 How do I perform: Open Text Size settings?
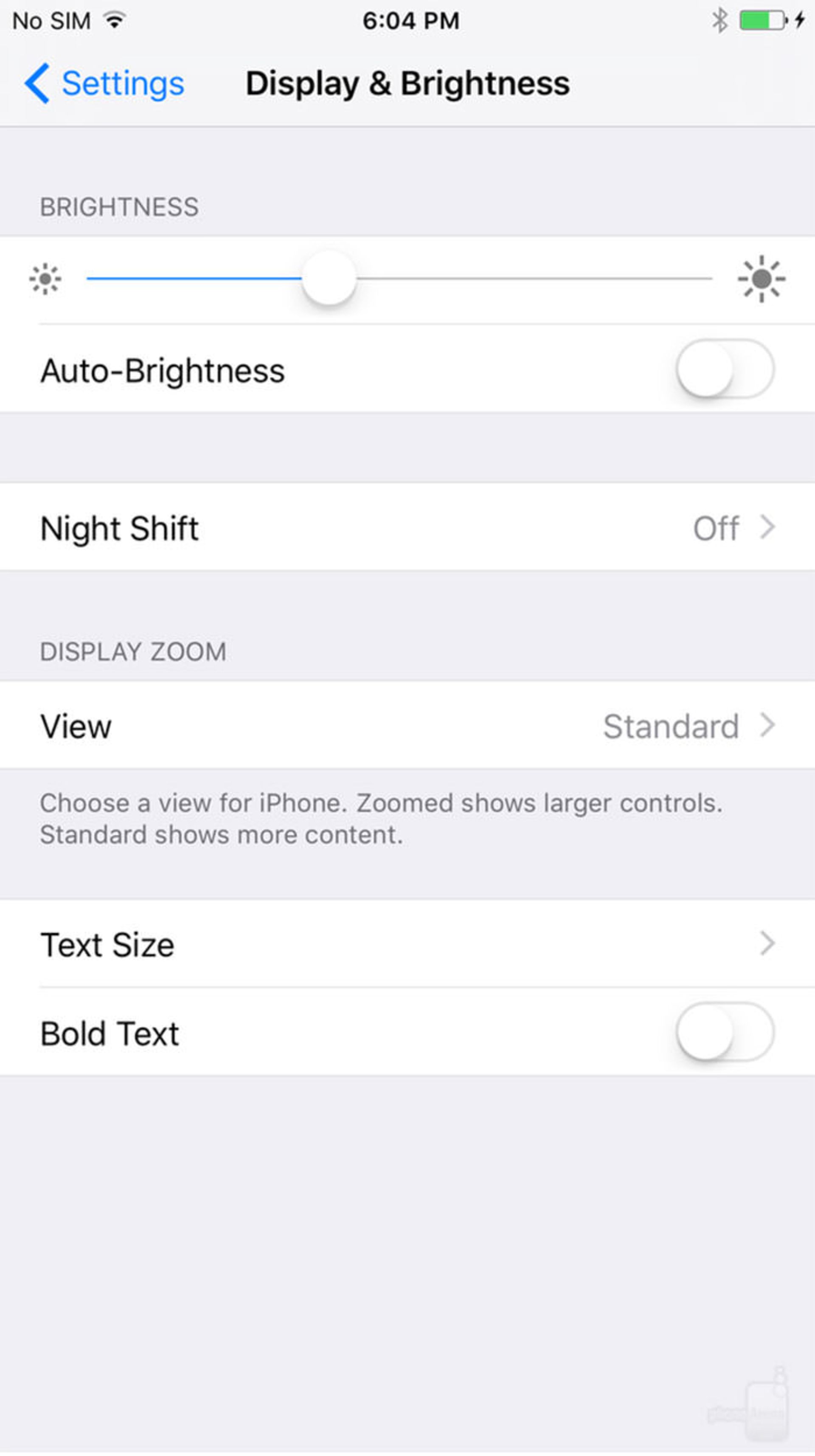pos(407,943)
